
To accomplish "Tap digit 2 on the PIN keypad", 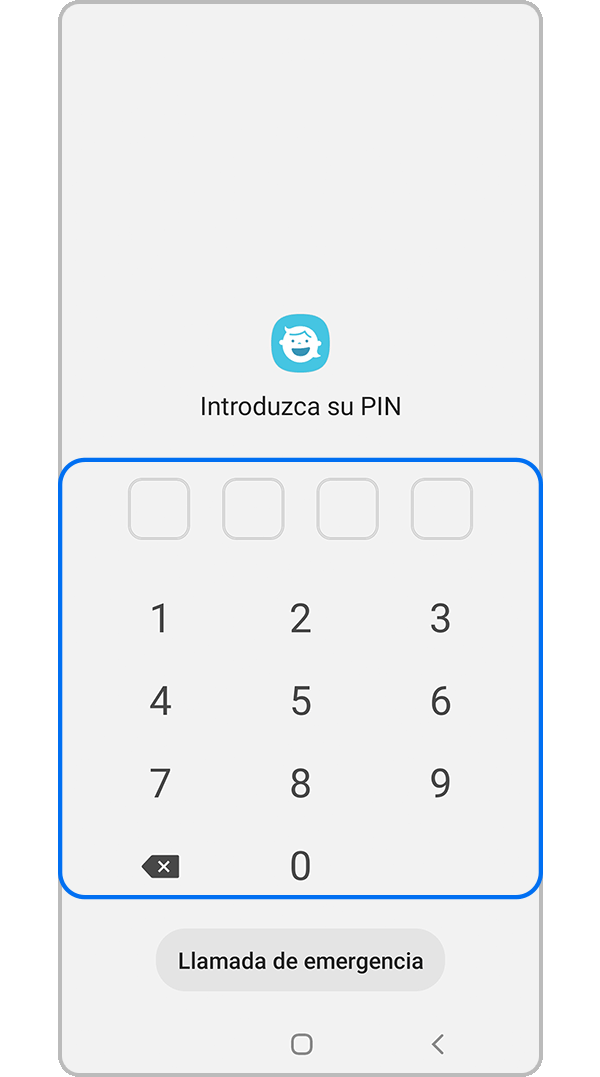I will 300,619.
